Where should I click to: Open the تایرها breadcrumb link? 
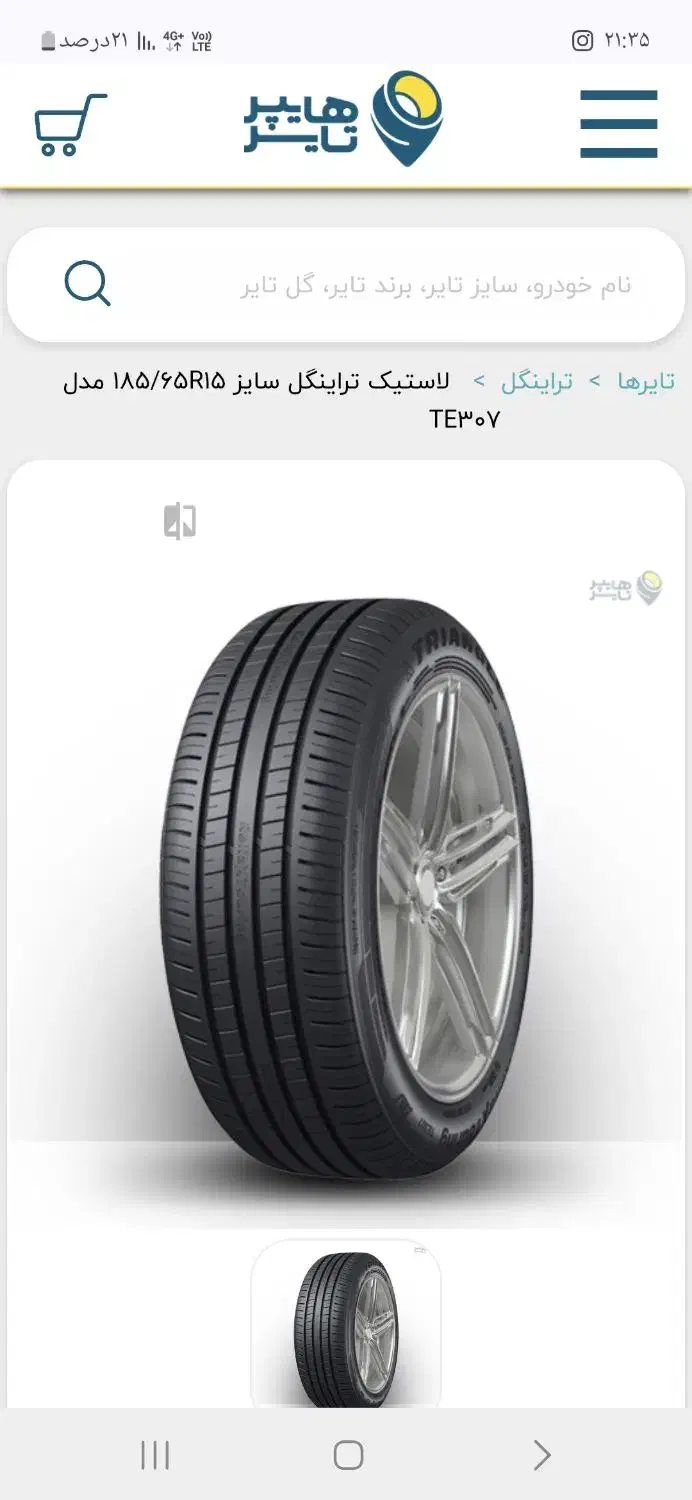(x=646, y=381)
